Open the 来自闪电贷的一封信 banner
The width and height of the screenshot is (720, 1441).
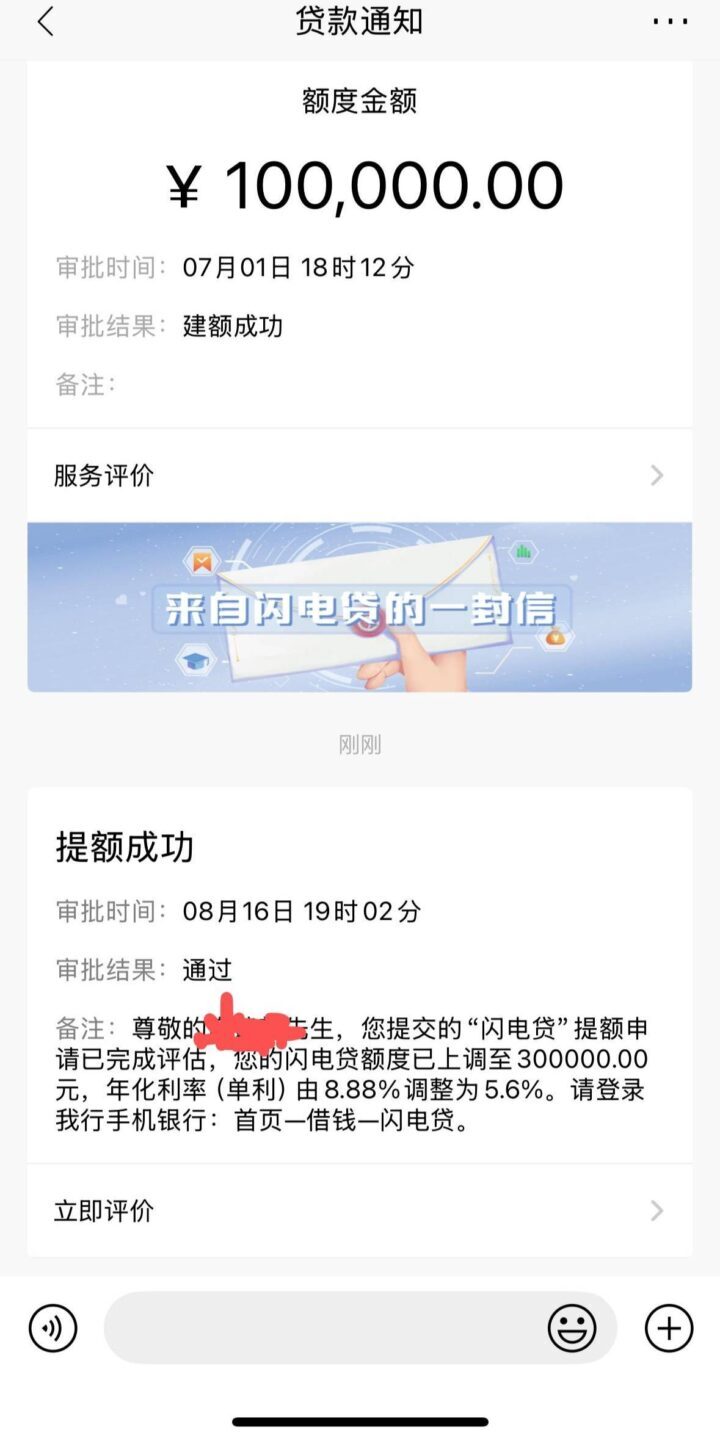click(359, 607)
